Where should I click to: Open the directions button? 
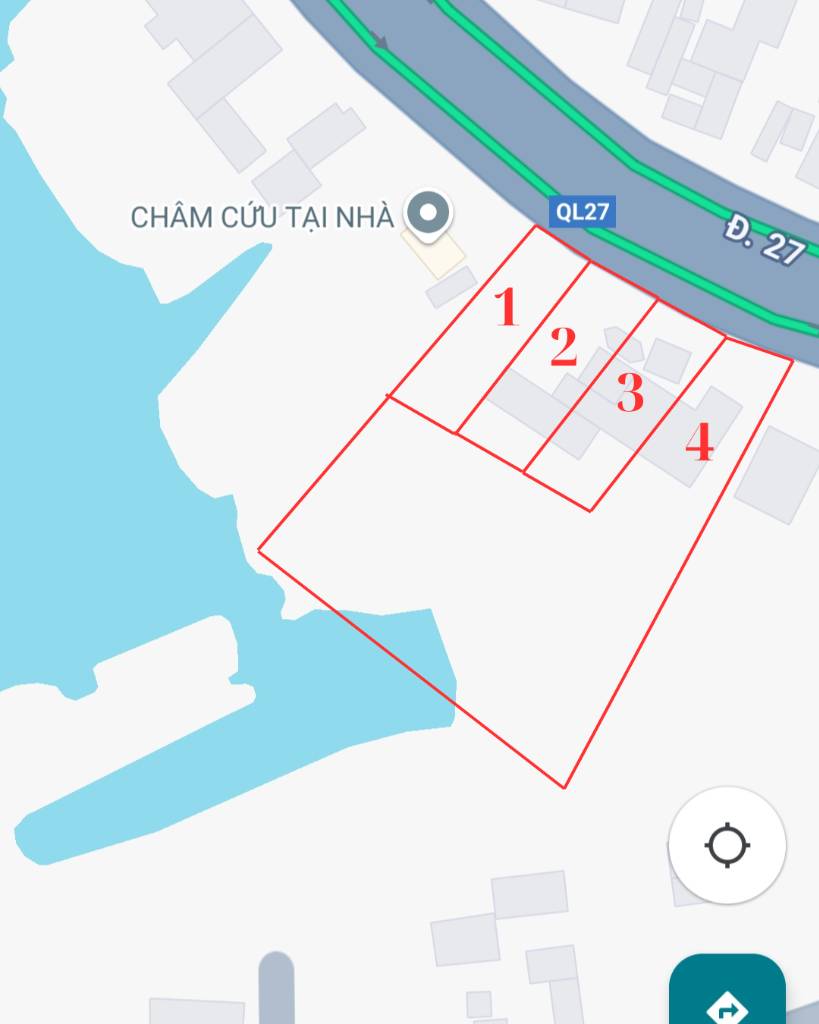click(x=728, y=993)
